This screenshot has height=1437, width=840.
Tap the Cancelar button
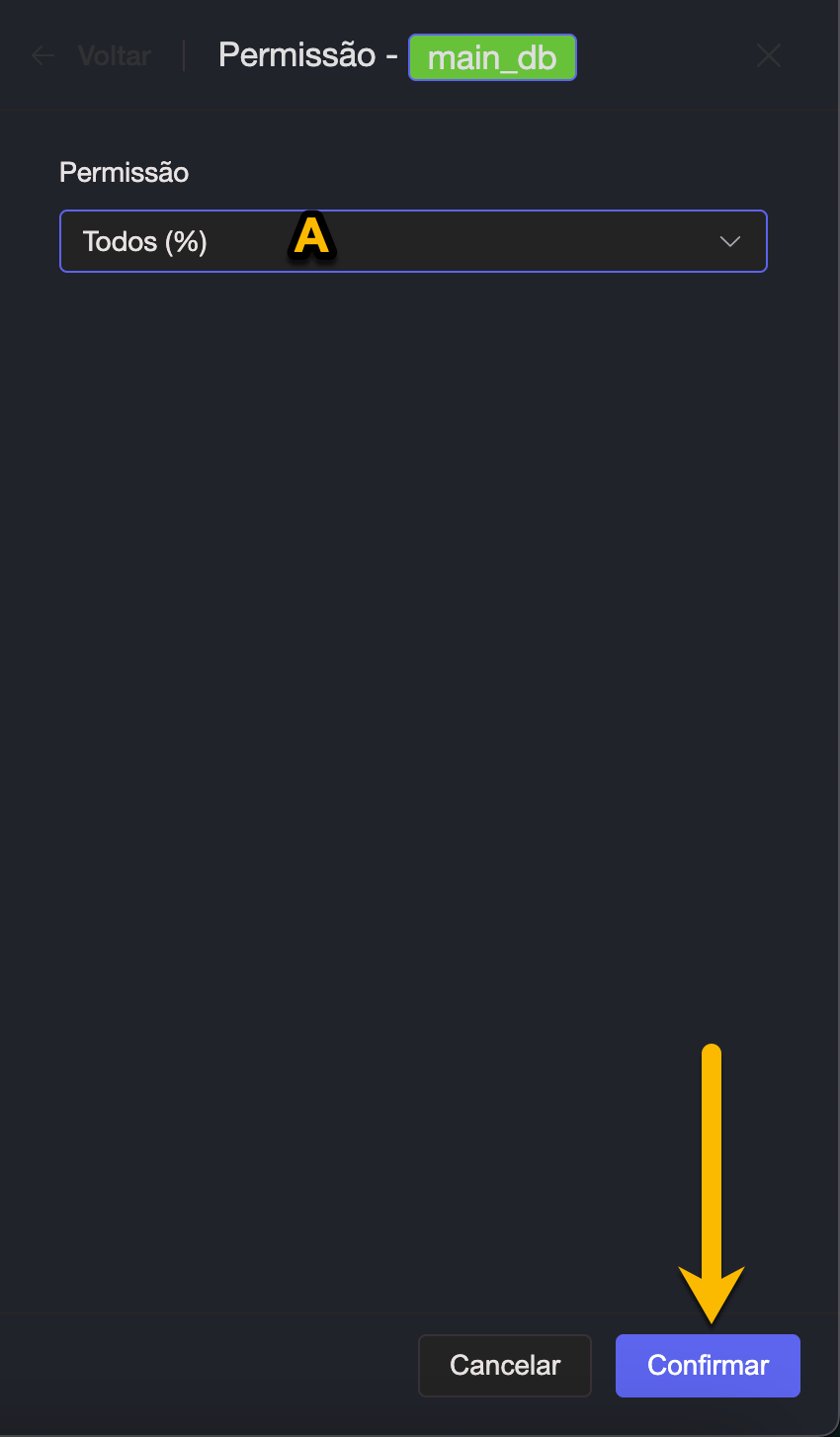505,1365
